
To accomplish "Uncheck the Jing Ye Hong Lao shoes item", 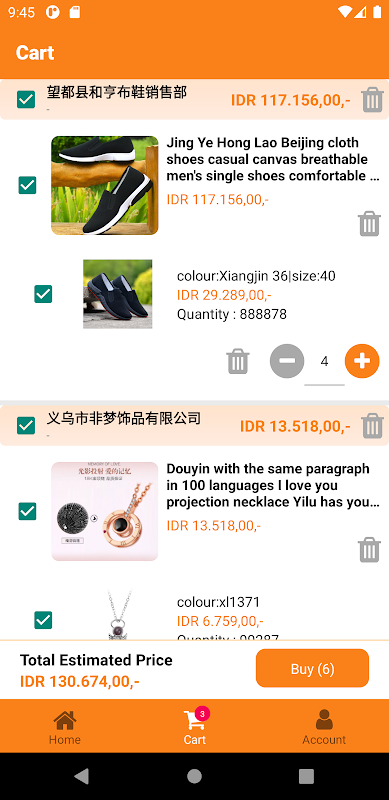I will 27,185.
